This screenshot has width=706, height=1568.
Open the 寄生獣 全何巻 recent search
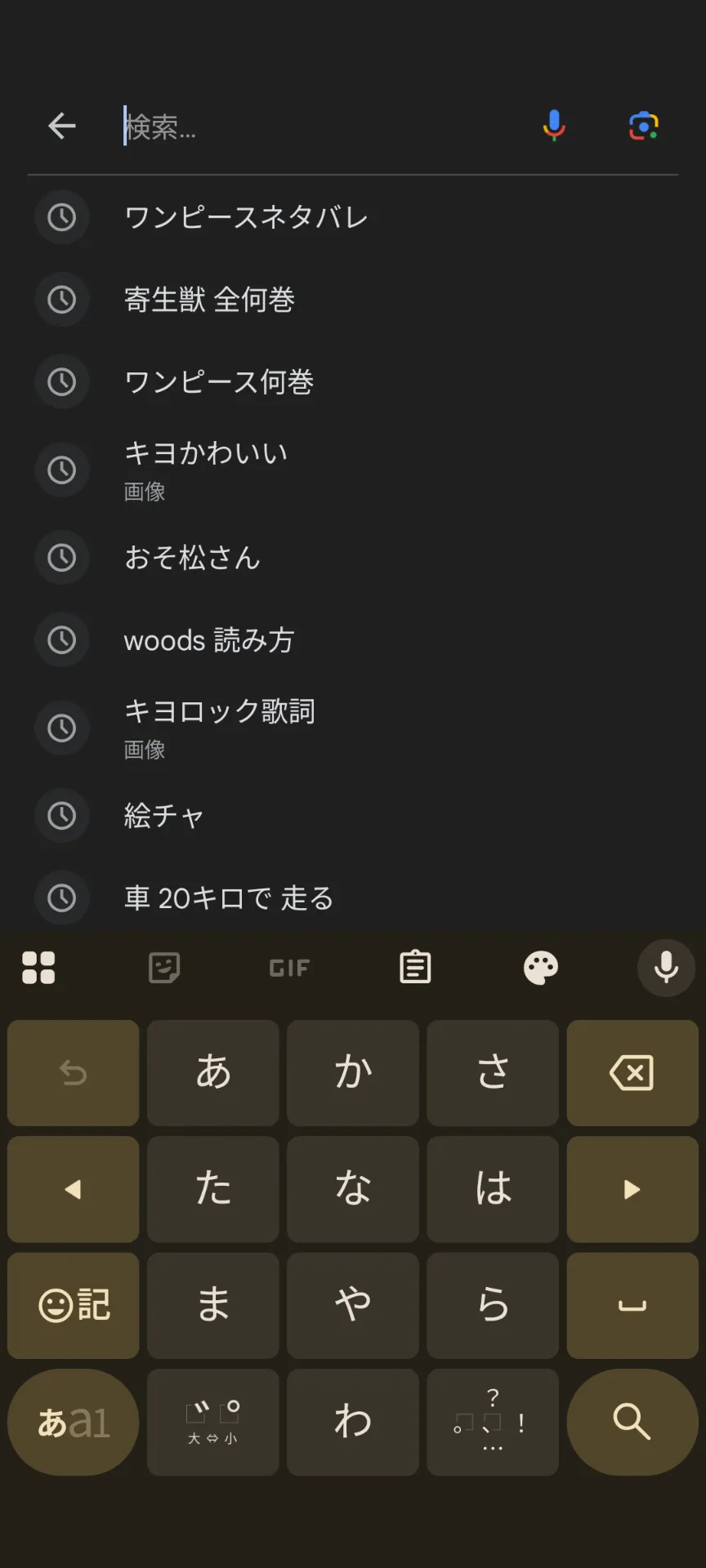(209, 300)
